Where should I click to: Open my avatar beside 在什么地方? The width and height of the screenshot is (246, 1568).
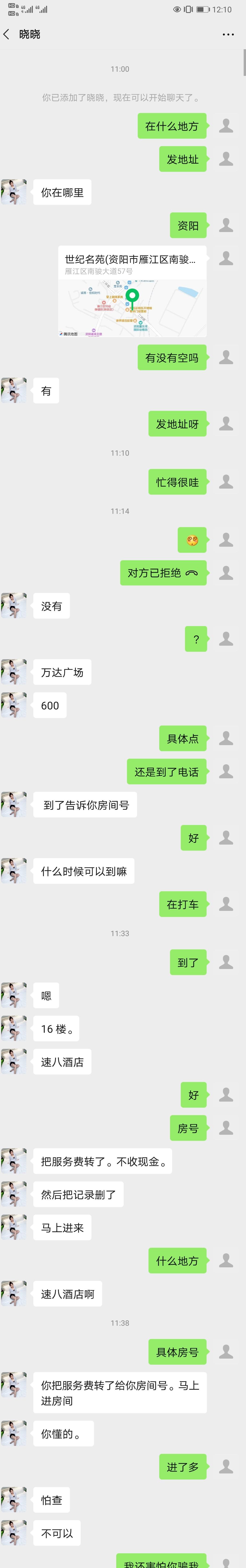click(x=226, y=126)
